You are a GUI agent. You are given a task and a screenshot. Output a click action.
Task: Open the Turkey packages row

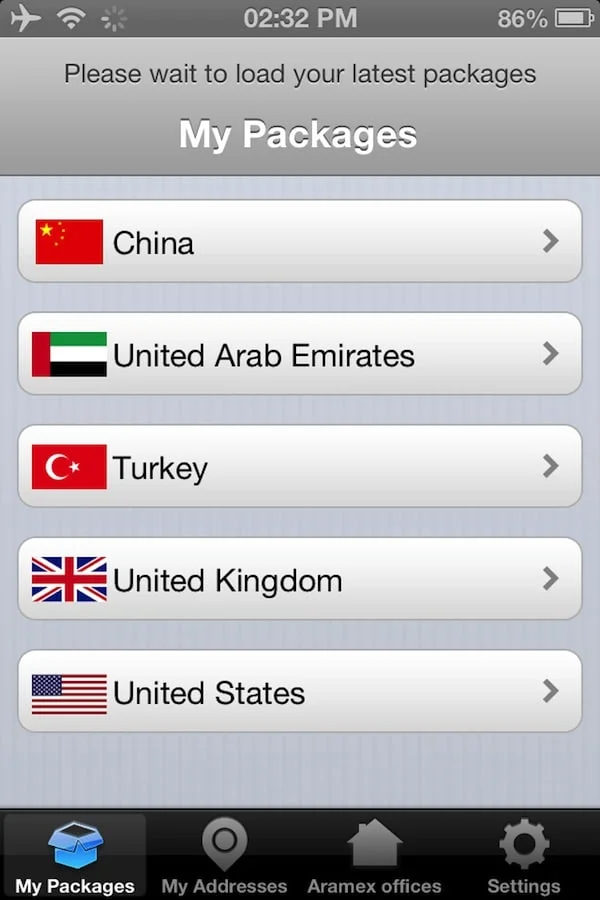pos(300,467)
